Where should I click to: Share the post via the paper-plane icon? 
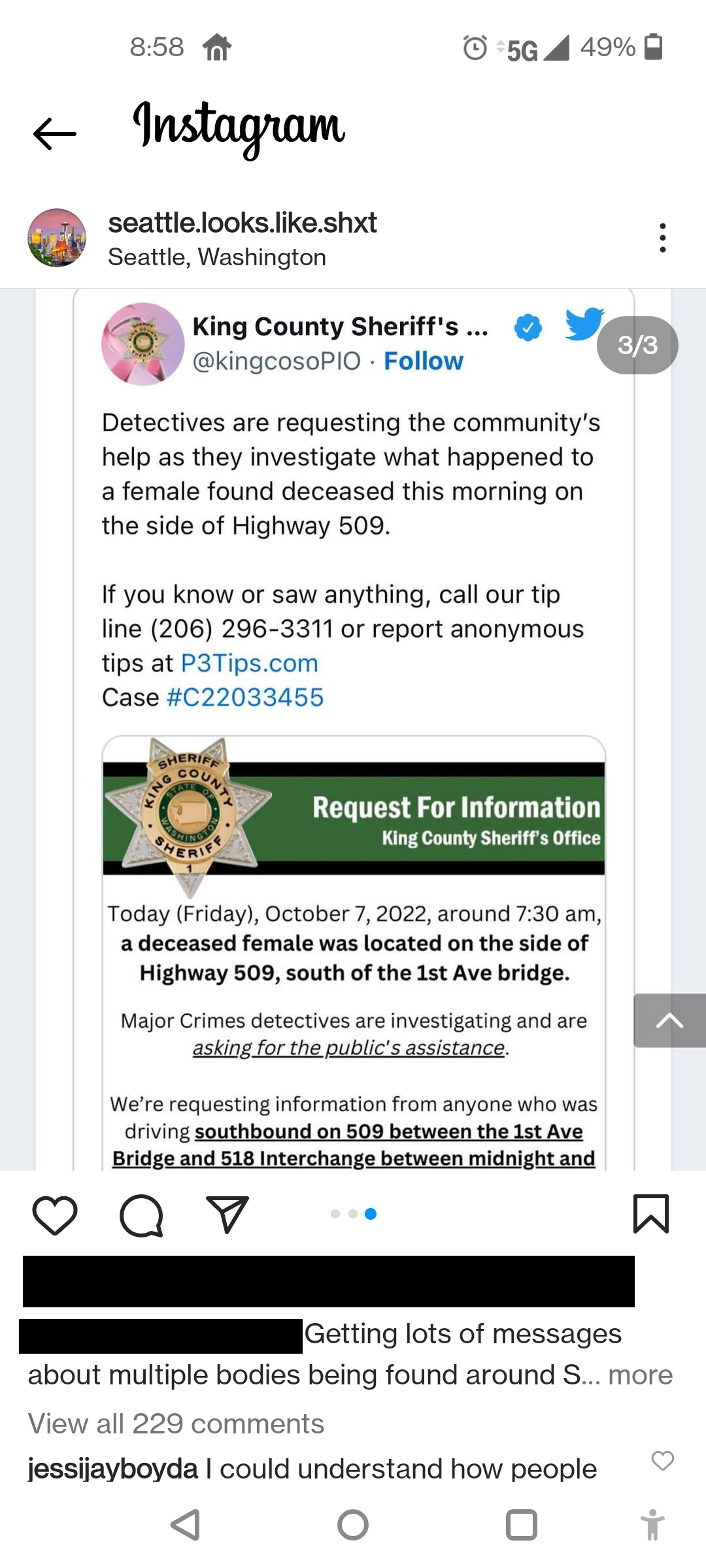227,1214
